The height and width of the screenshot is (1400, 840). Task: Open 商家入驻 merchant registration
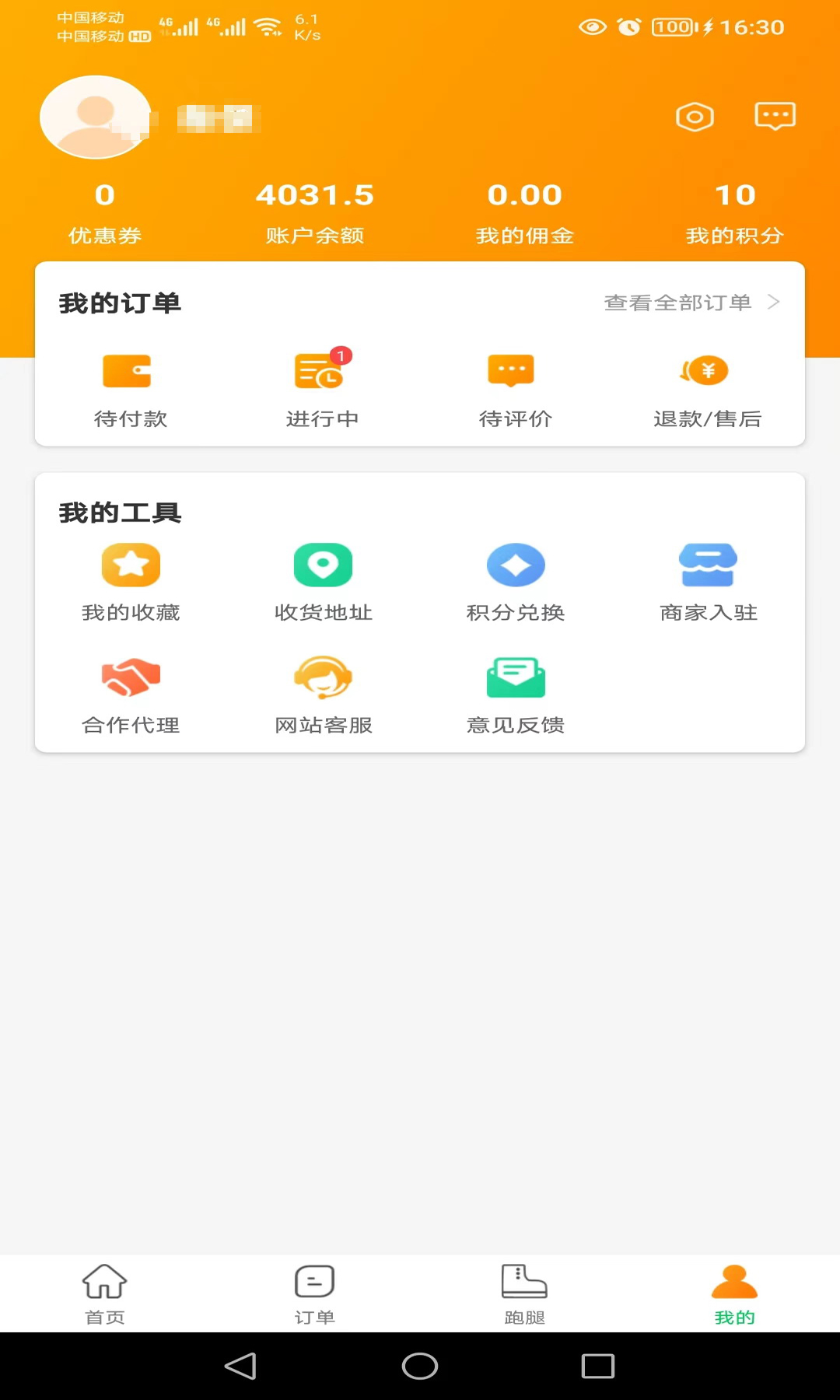click(708, 582)
